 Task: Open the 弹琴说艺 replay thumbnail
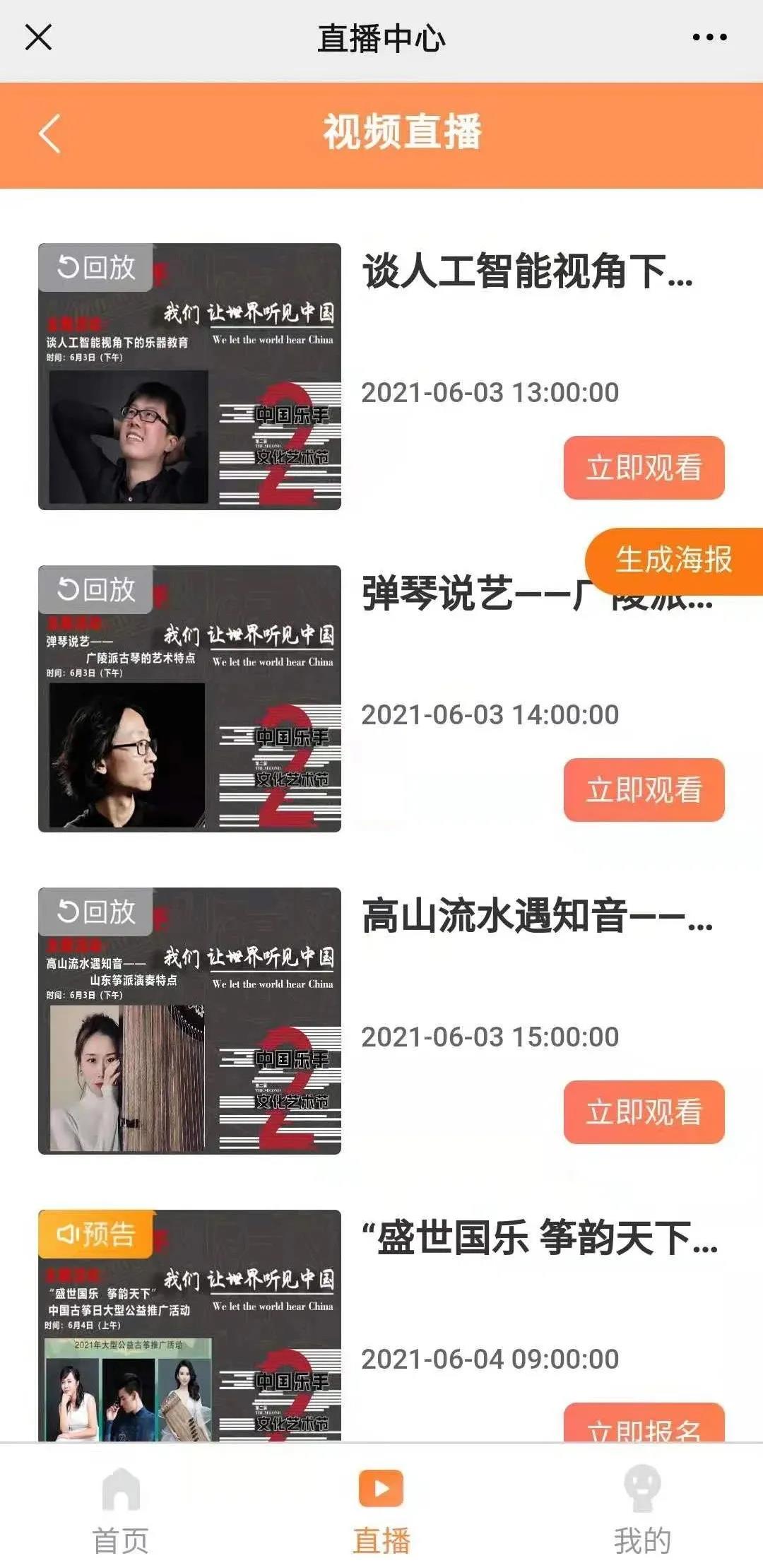pyautogui.click(x=189, y=699)
